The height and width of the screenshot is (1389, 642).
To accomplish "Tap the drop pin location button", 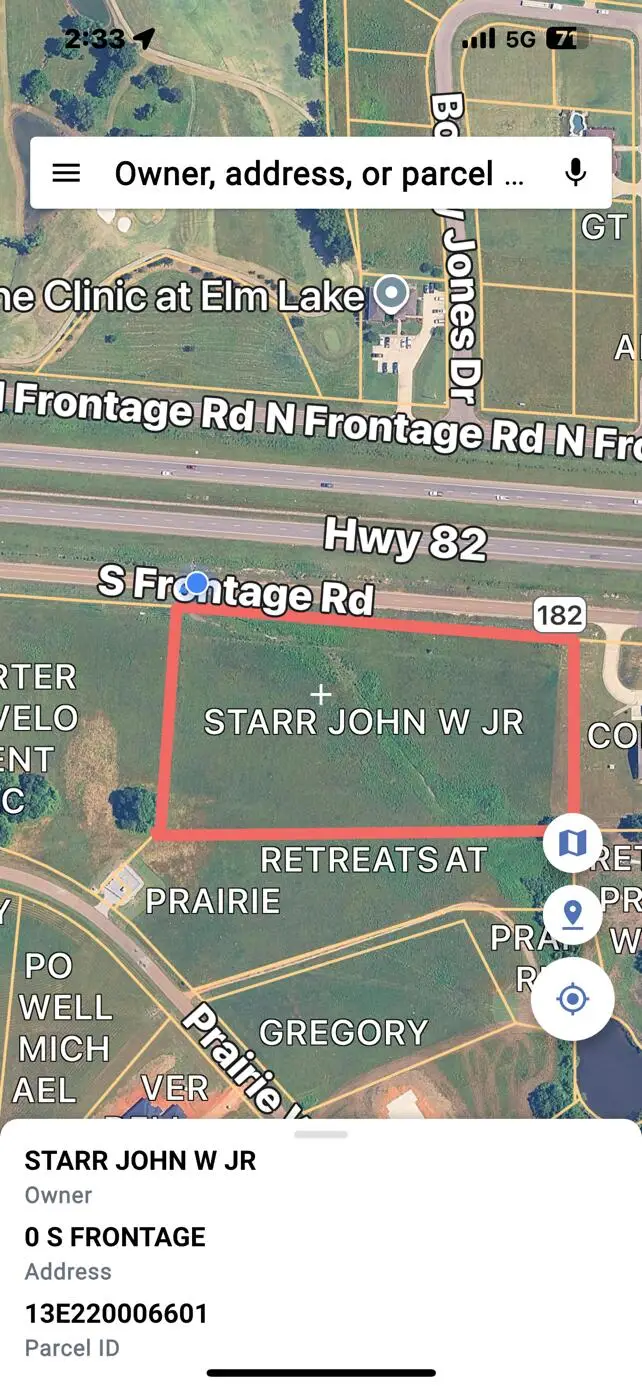I will pos(572,914).
